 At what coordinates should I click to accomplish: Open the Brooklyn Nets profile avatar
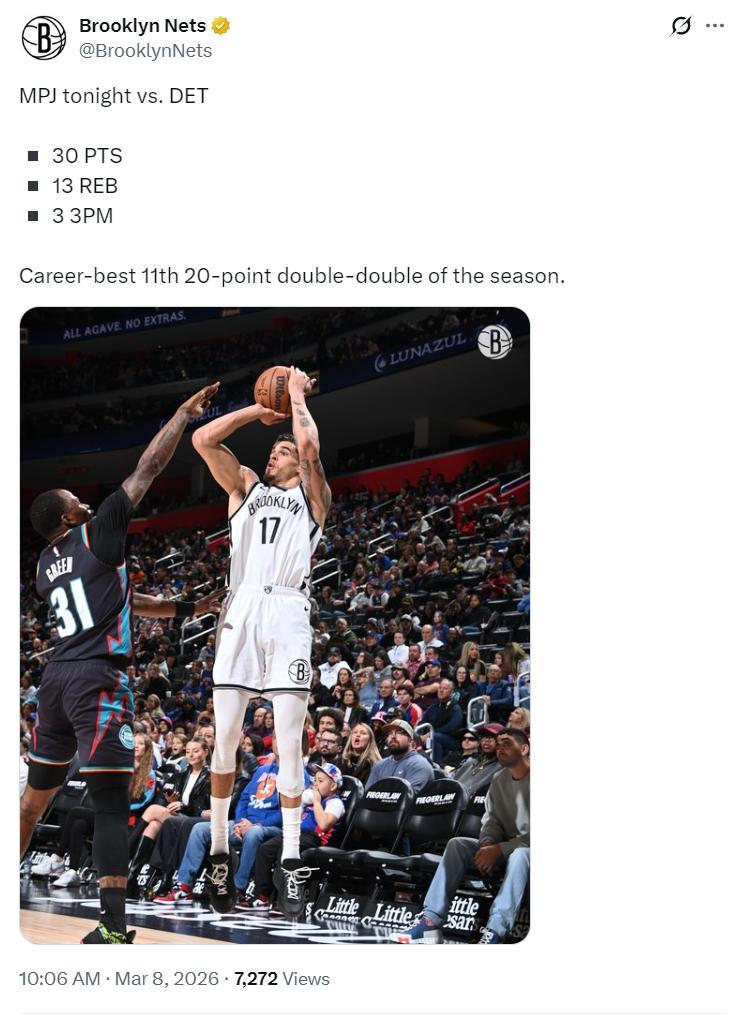pos(44,38)
